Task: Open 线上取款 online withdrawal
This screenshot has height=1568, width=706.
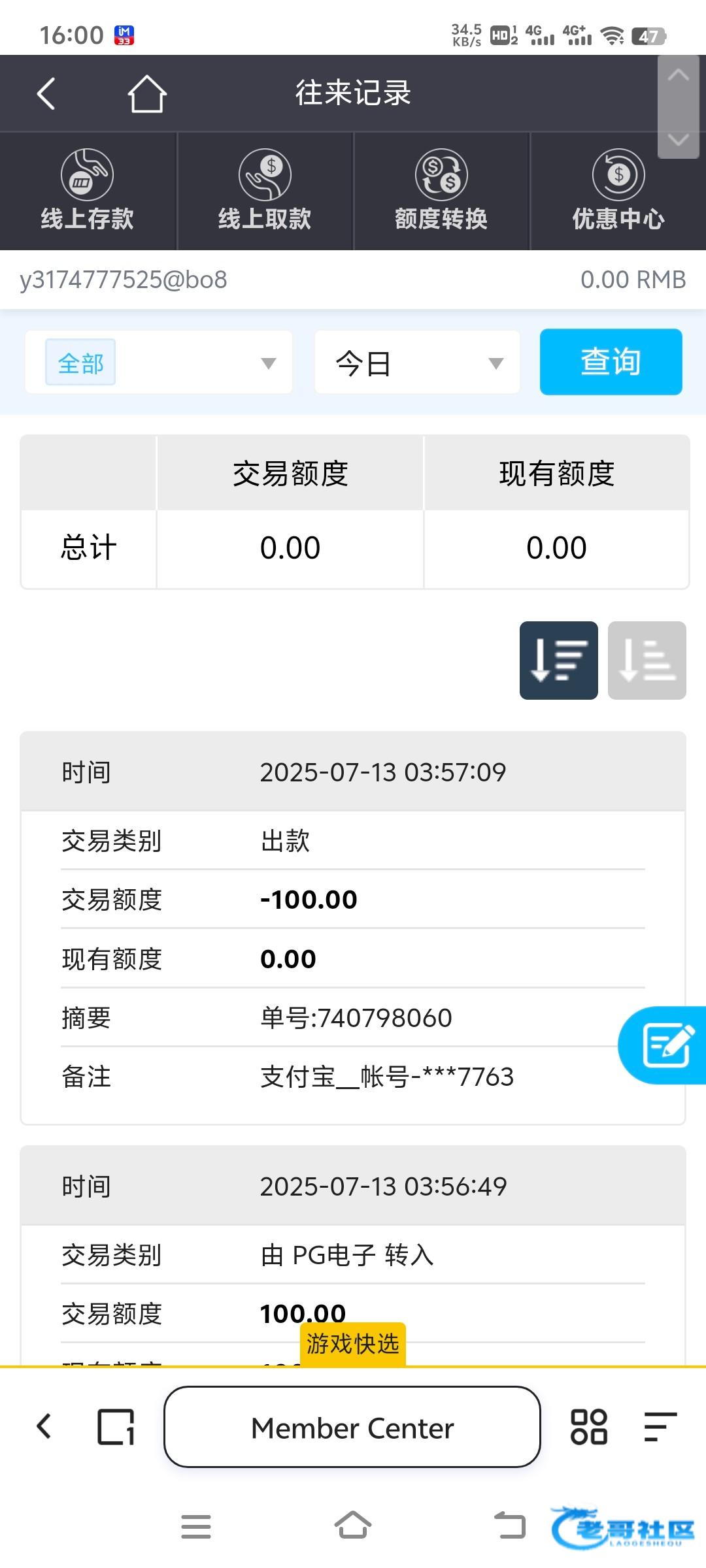Action: click(x=265, y=191)
